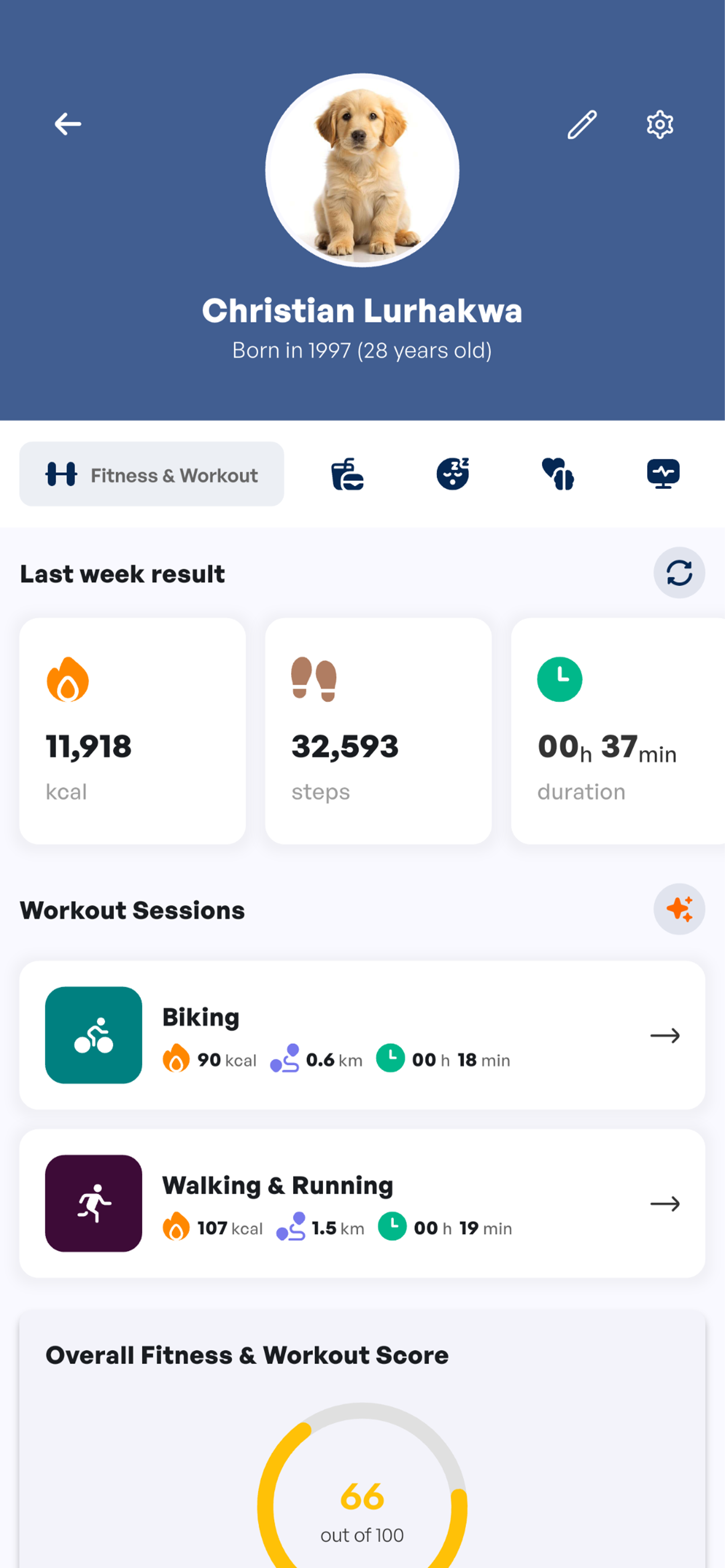This screenshot has height=1568, width=725.
Task: Switch to the nutrition tab
Action: [x=348, y=474]
